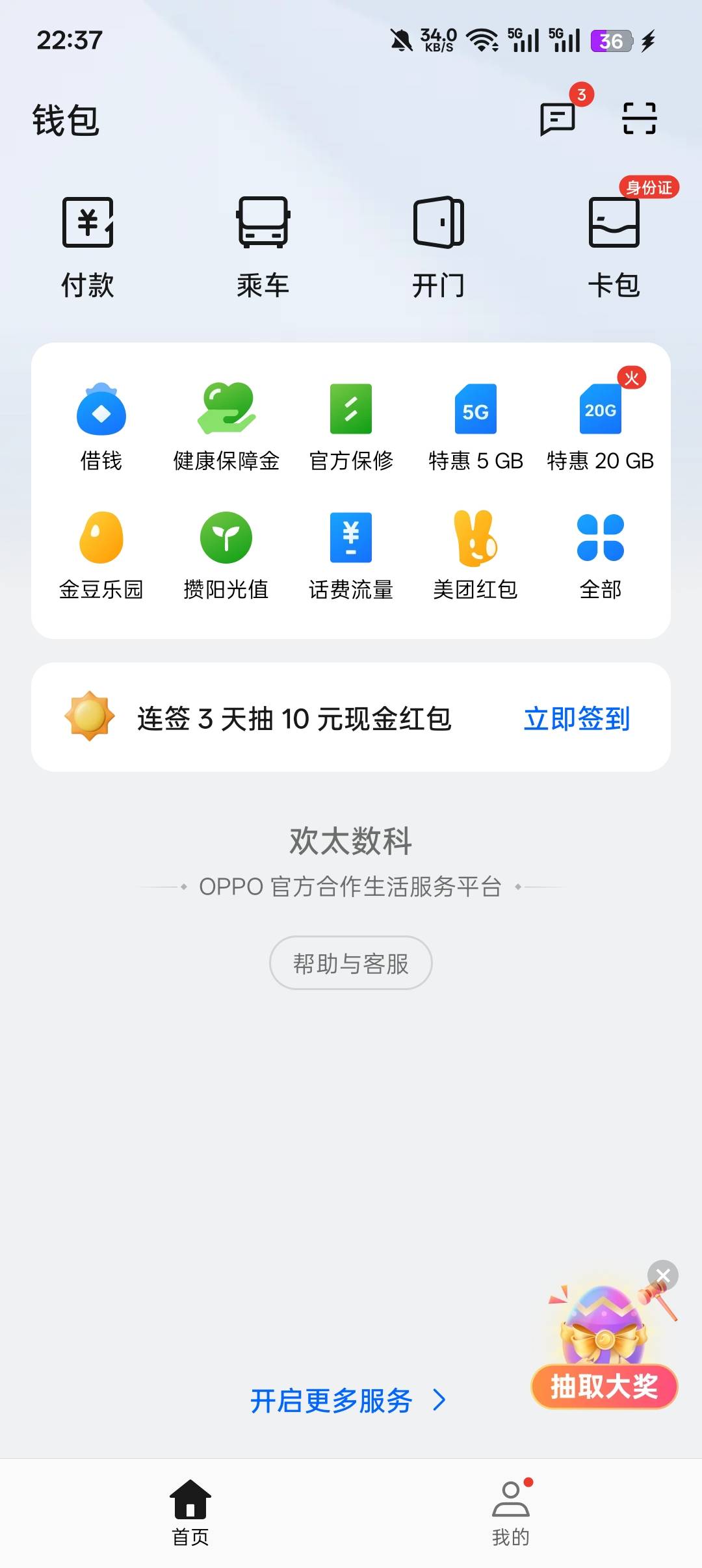Open 帮助与客服 help center

click(x=351, y=963)
